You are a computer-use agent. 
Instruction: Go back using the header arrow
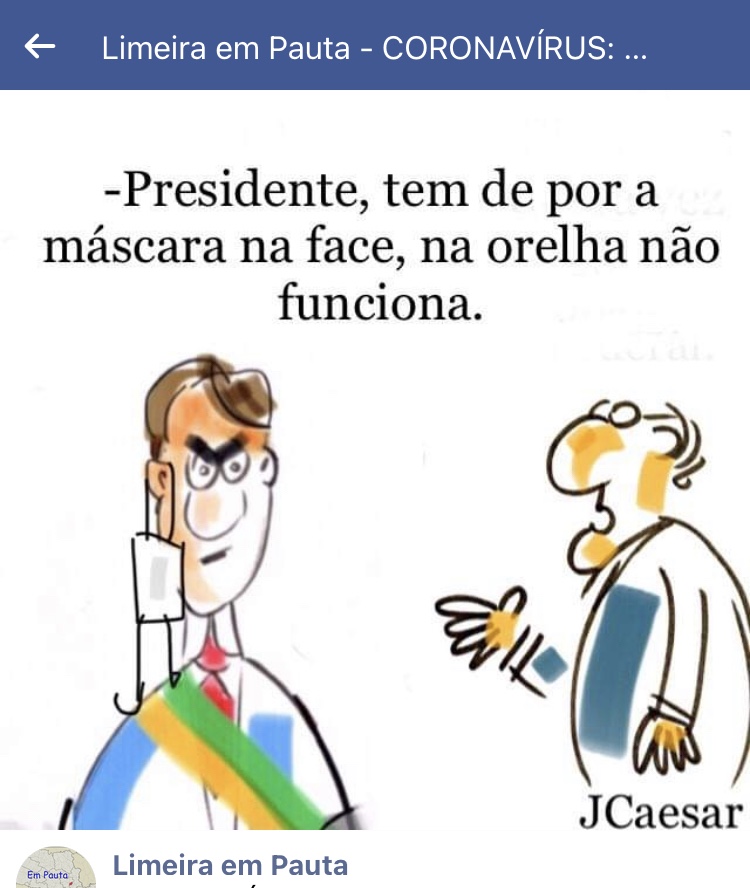40,46
